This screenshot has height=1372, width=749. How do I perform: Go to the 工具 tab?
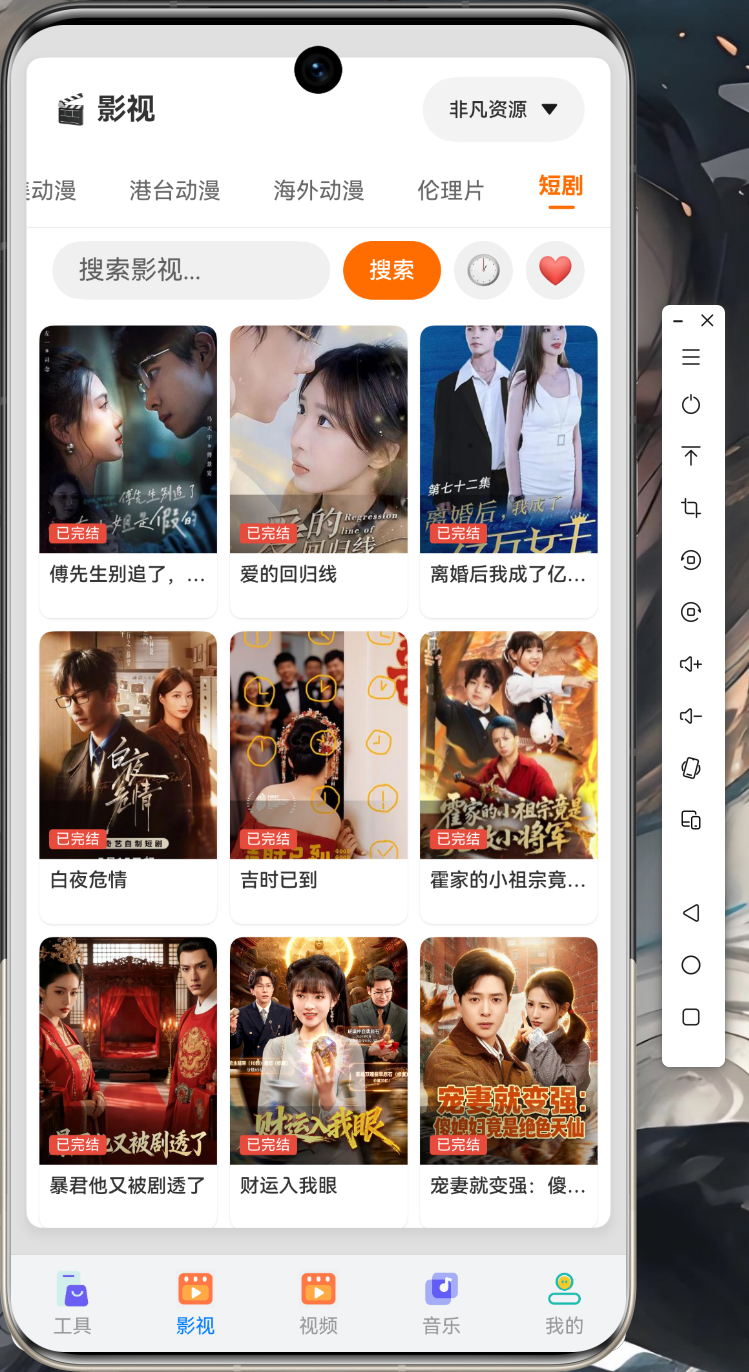72,1304
